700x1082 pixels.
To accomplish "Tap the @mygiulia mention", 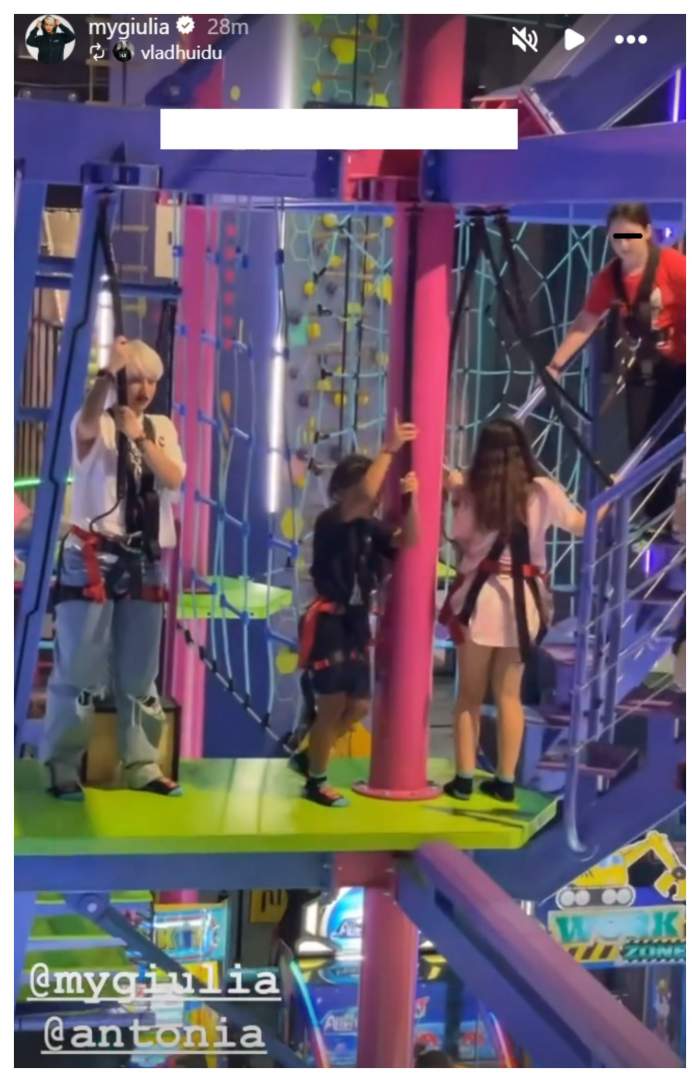I will 154,983.
